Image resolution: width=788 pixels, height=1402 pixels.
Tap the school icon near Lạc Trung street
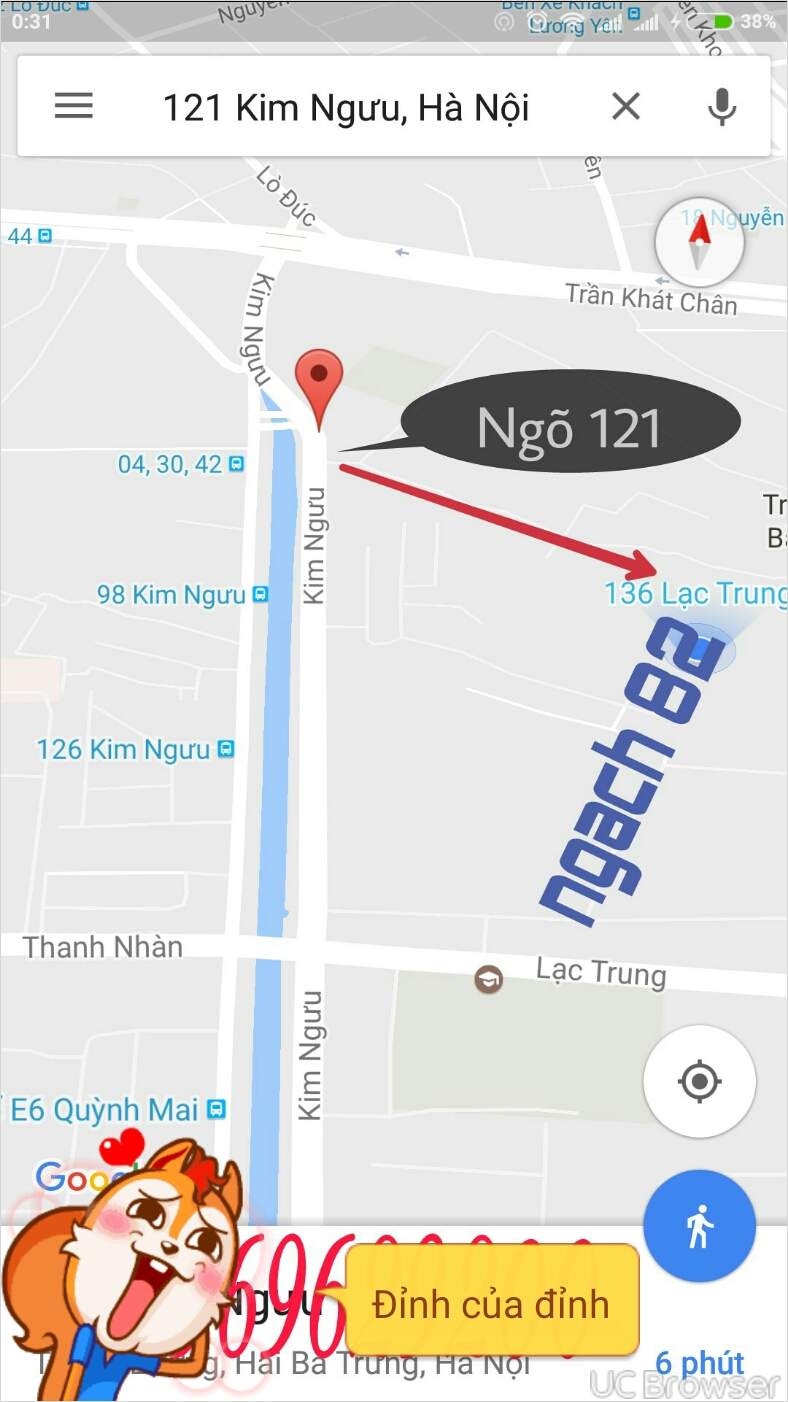488,980
